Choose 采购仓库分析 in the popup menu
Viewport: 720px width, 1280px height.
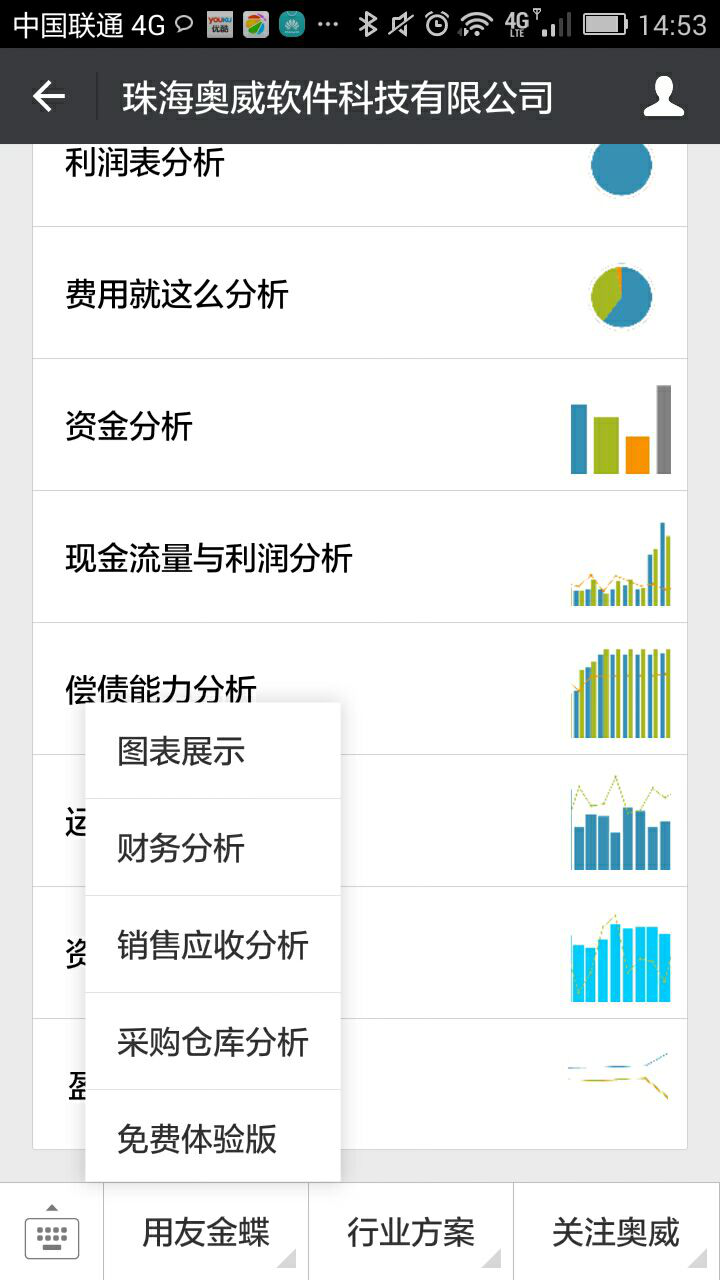[212, 1042]
